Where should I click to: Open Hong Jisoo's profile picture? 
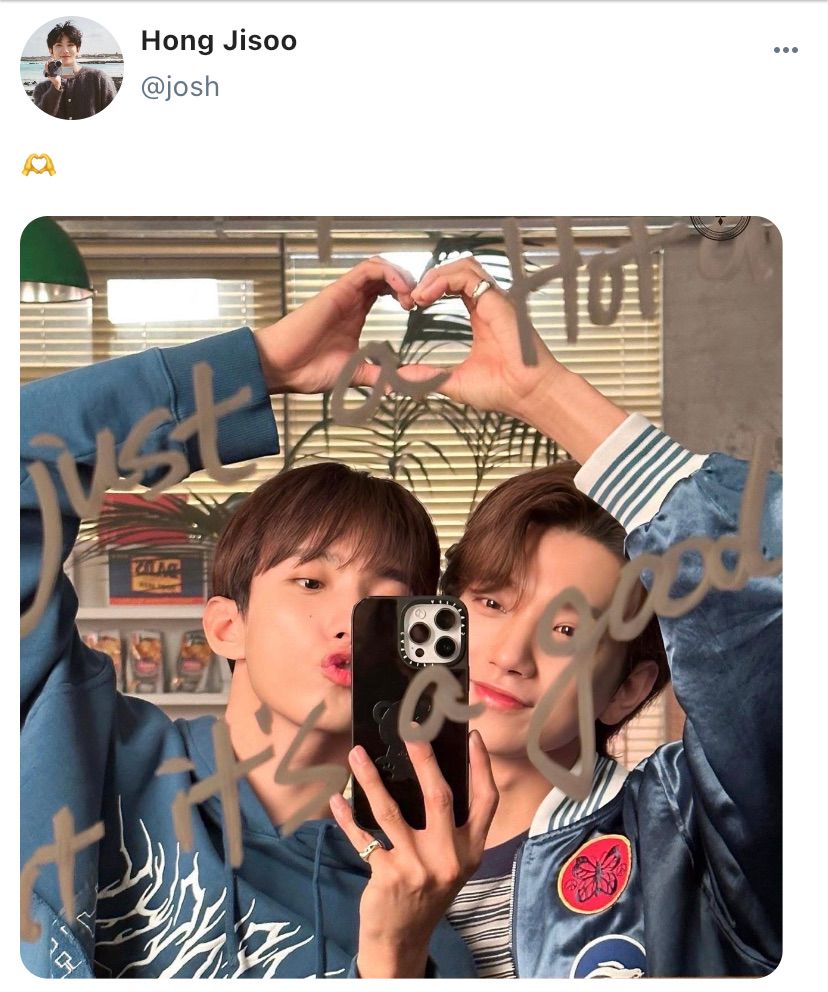click(71, 69)
